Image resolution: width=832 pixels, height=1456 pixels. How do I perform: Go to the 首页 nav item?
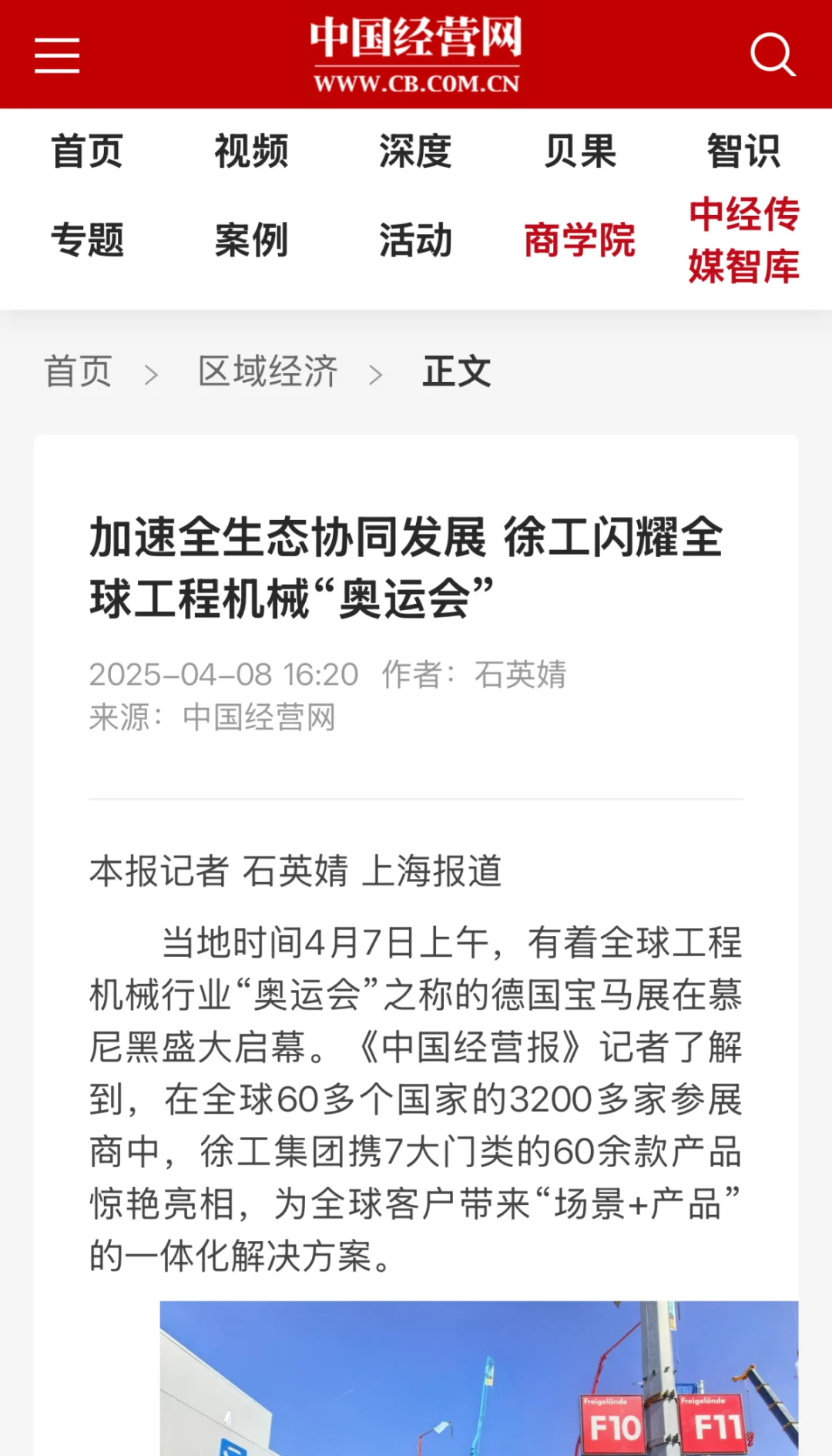(x=87, y=151)
